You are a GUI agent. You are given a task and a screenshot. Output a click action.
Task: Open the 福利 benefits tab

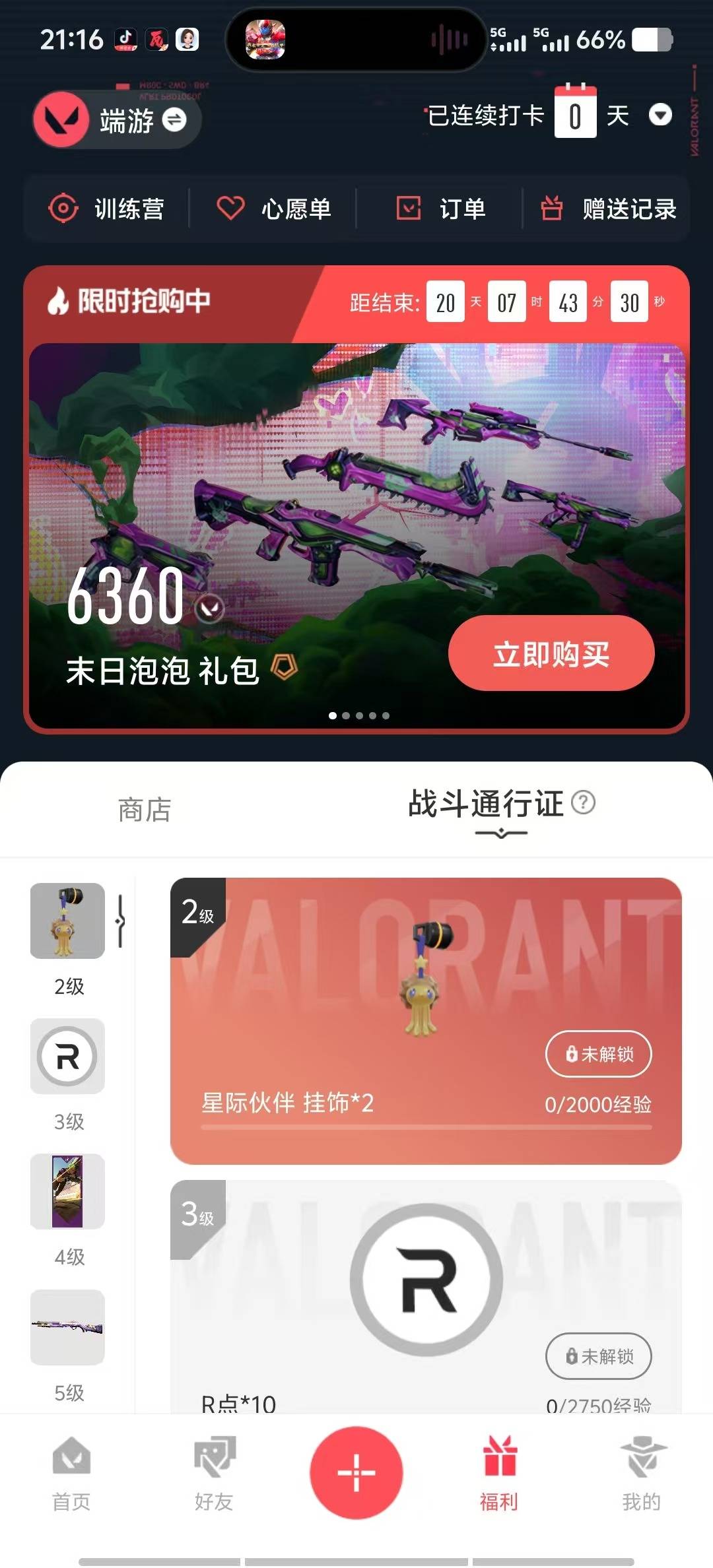[499, 1473]
